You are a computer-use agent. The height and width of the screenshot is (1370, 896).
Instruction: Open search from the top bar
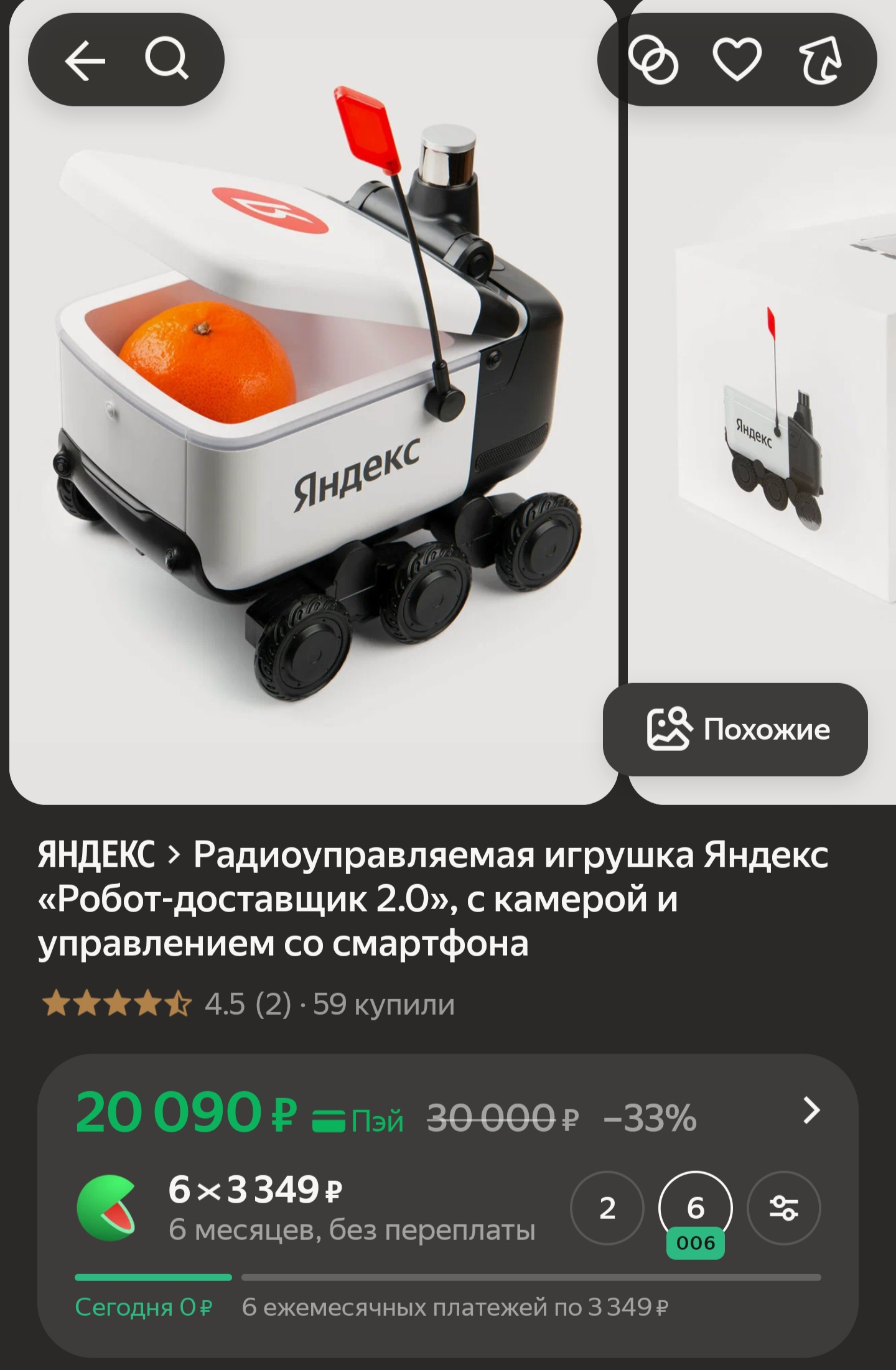pos(166,60)
